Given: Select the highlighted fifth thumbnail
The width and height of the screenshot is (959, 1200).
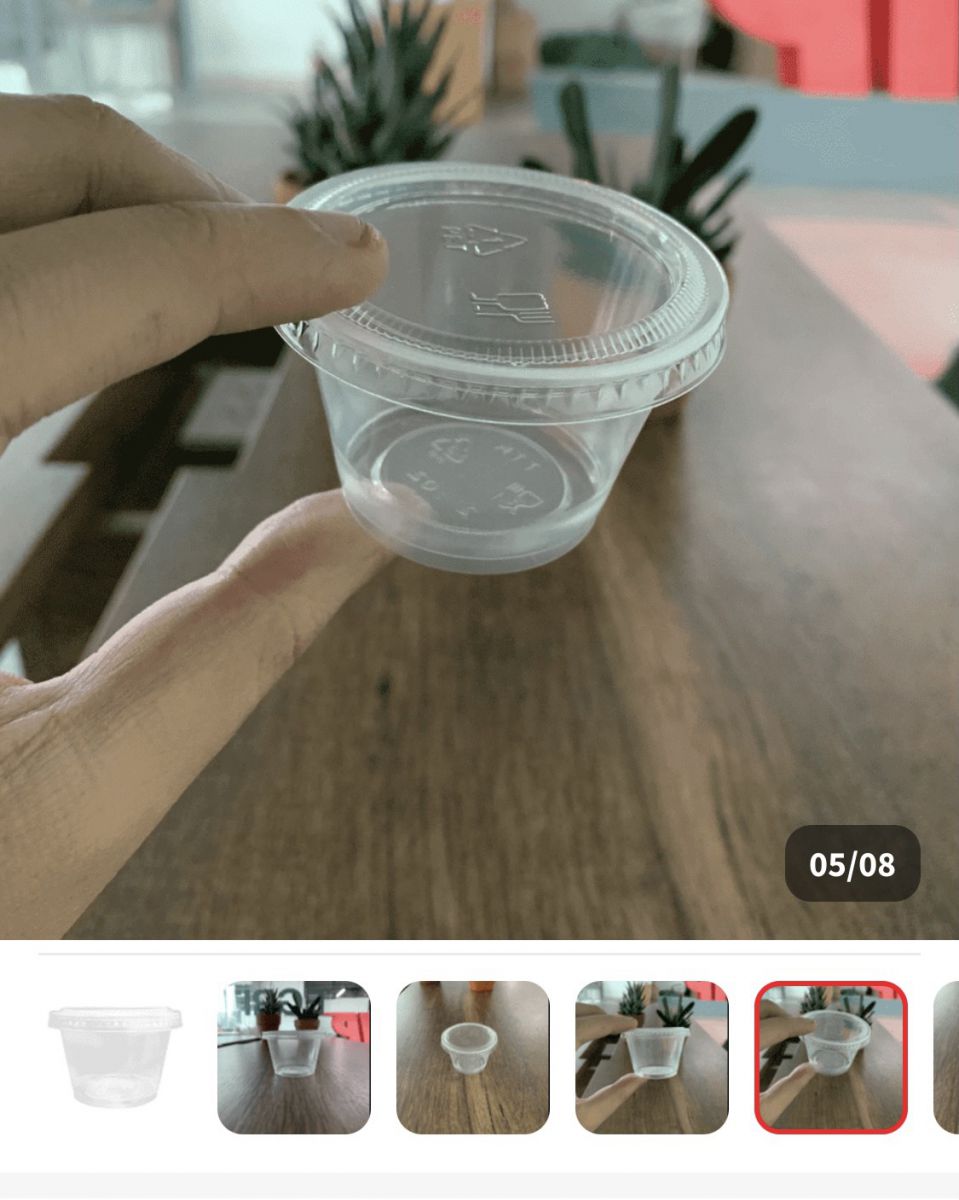Looking at the screenshot, I should 830,1057.
